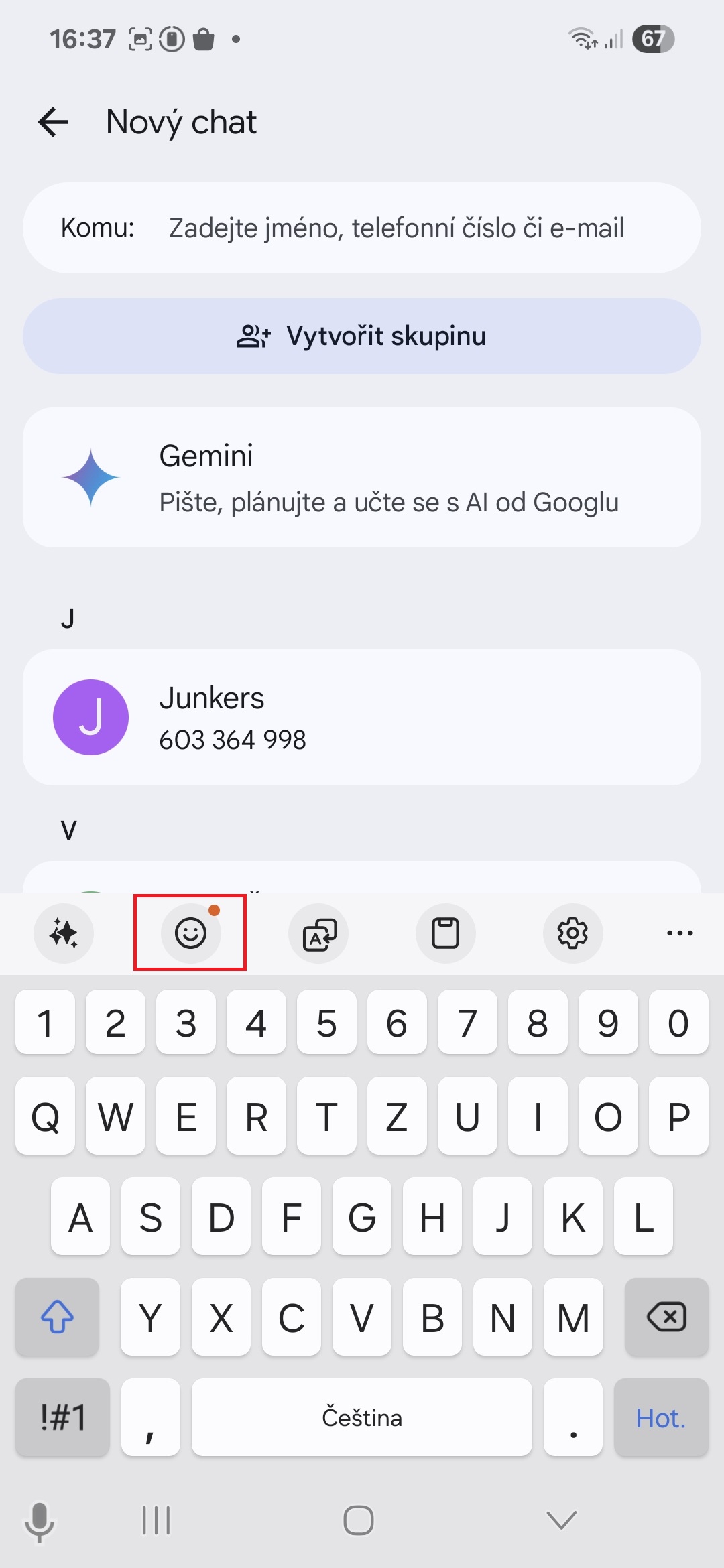Screen dimensions: 724x1568
Task: Open the keyboard emoji panel
Action: [x=190, y=933]
